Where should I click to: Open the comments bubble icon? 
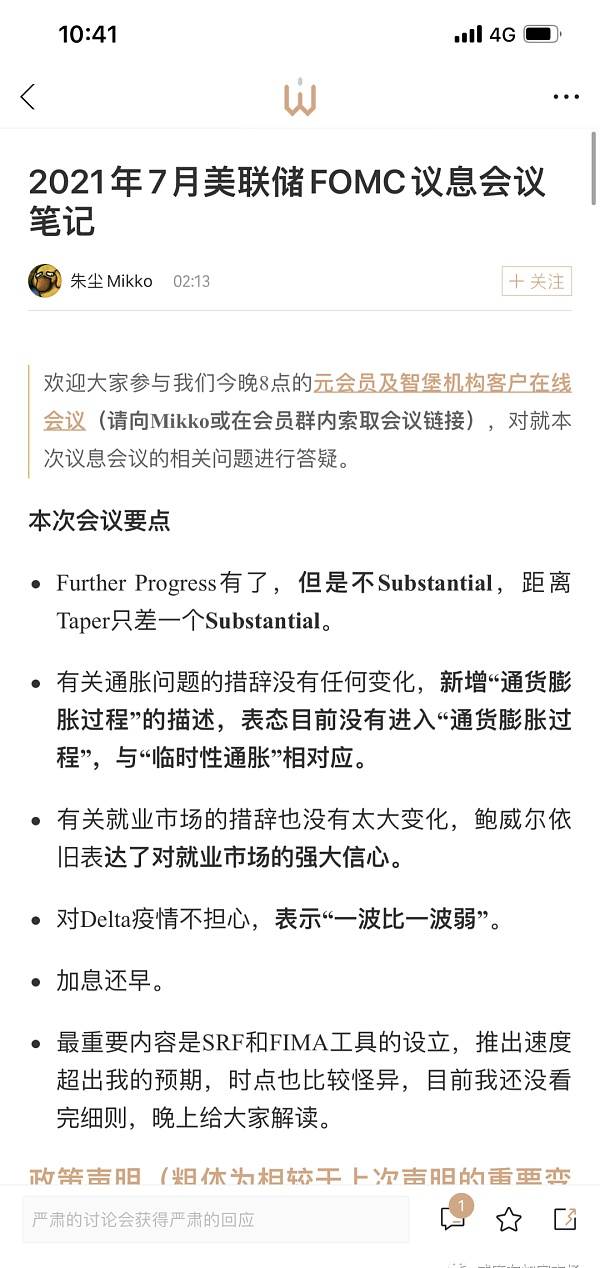[453, 1217]
